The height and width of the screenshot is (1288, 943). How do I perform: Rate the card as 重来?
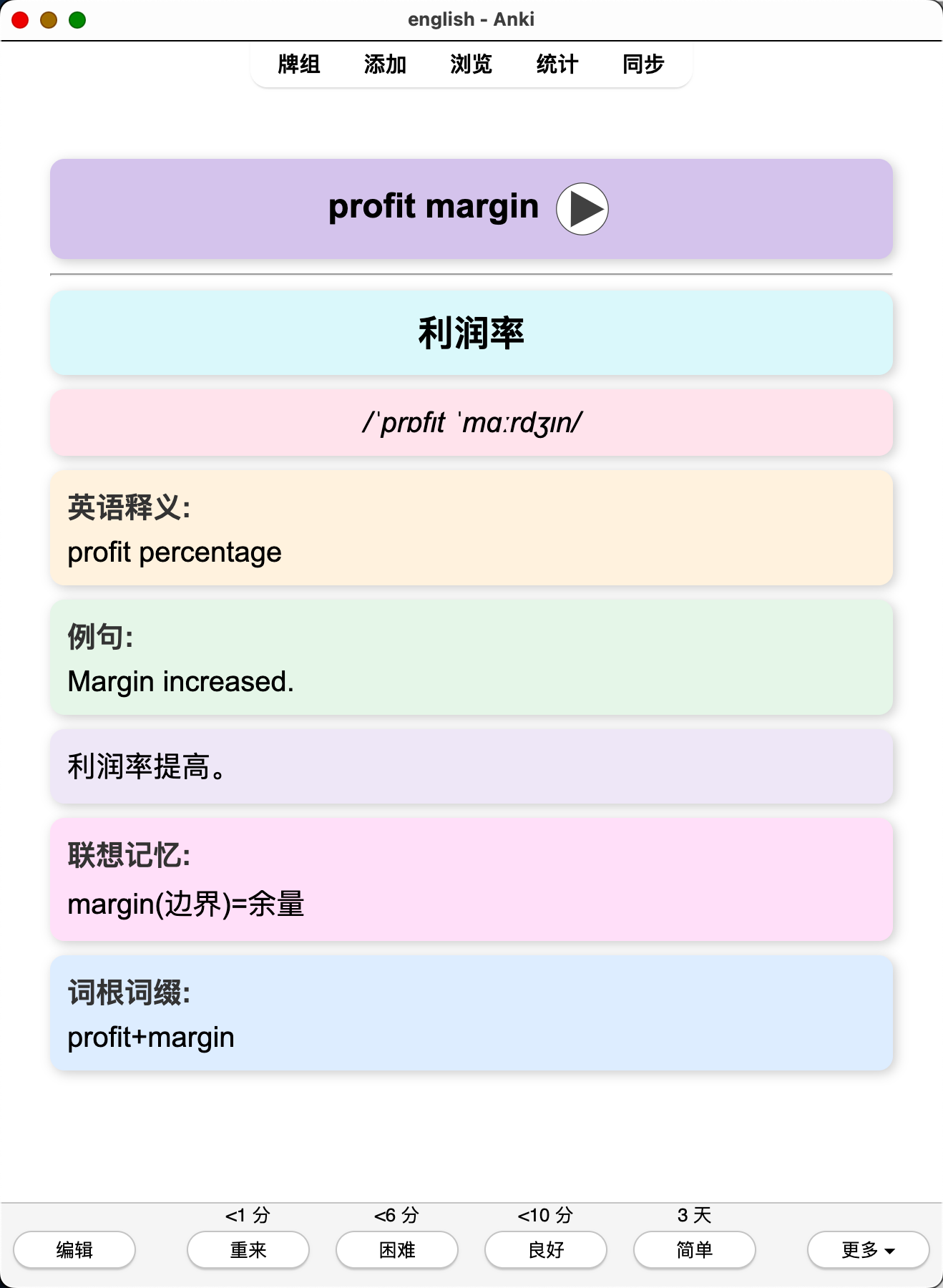click(x=248, y=1249)
